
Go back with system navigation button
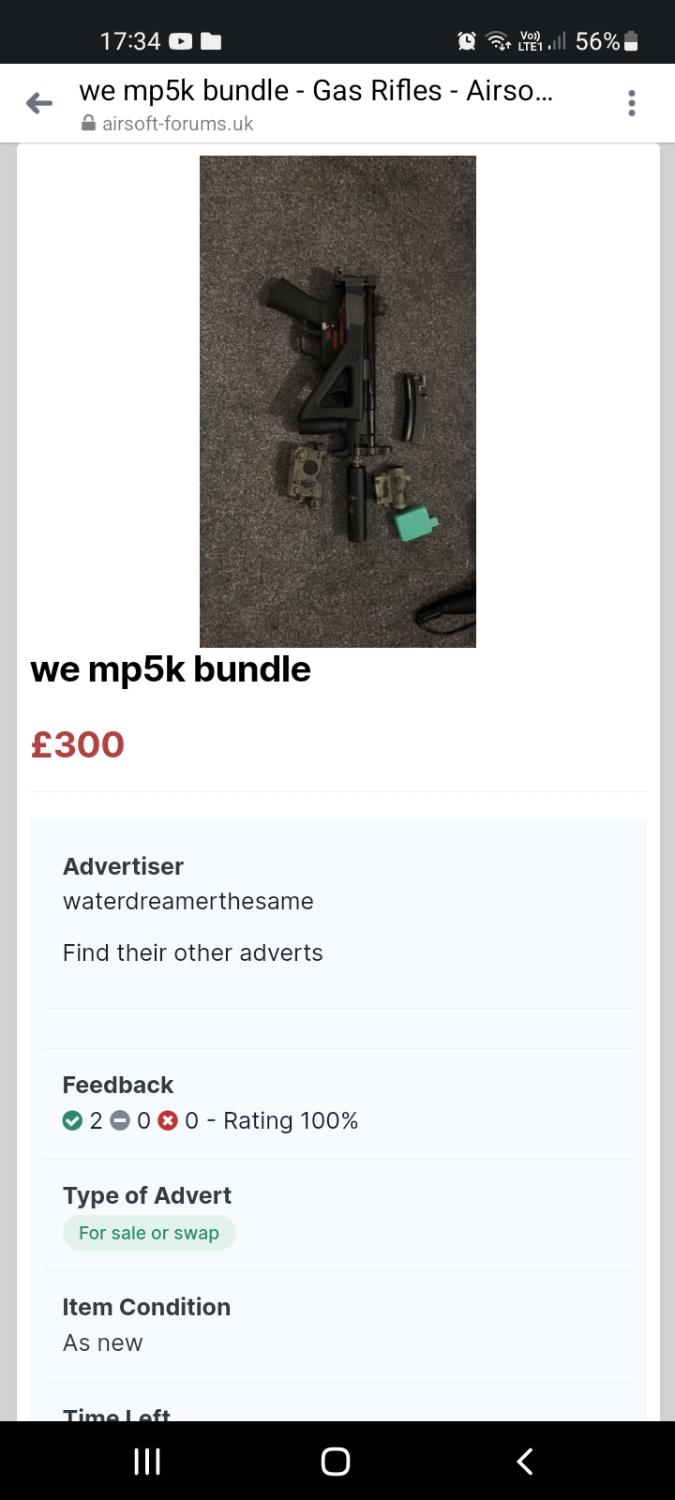524,1461
